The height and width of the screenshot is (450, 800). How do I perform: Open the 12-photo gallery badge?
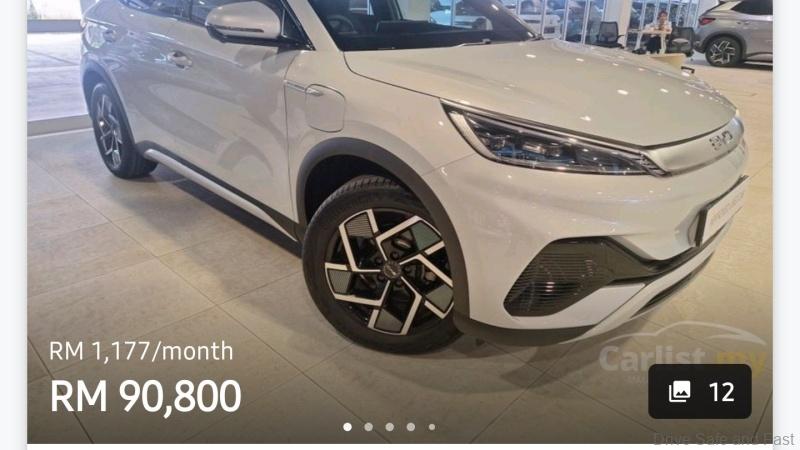pyautogui.click(x=699, y=391)
